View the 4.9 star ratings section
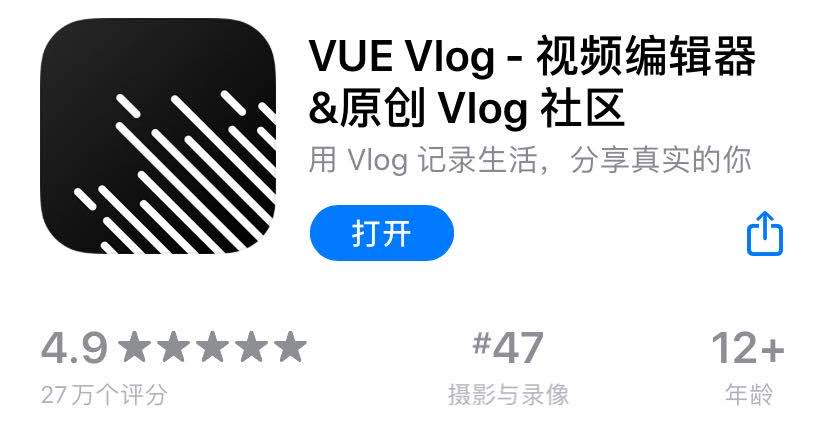Viewport: 826px width, 439px height. tap(172, 367)
